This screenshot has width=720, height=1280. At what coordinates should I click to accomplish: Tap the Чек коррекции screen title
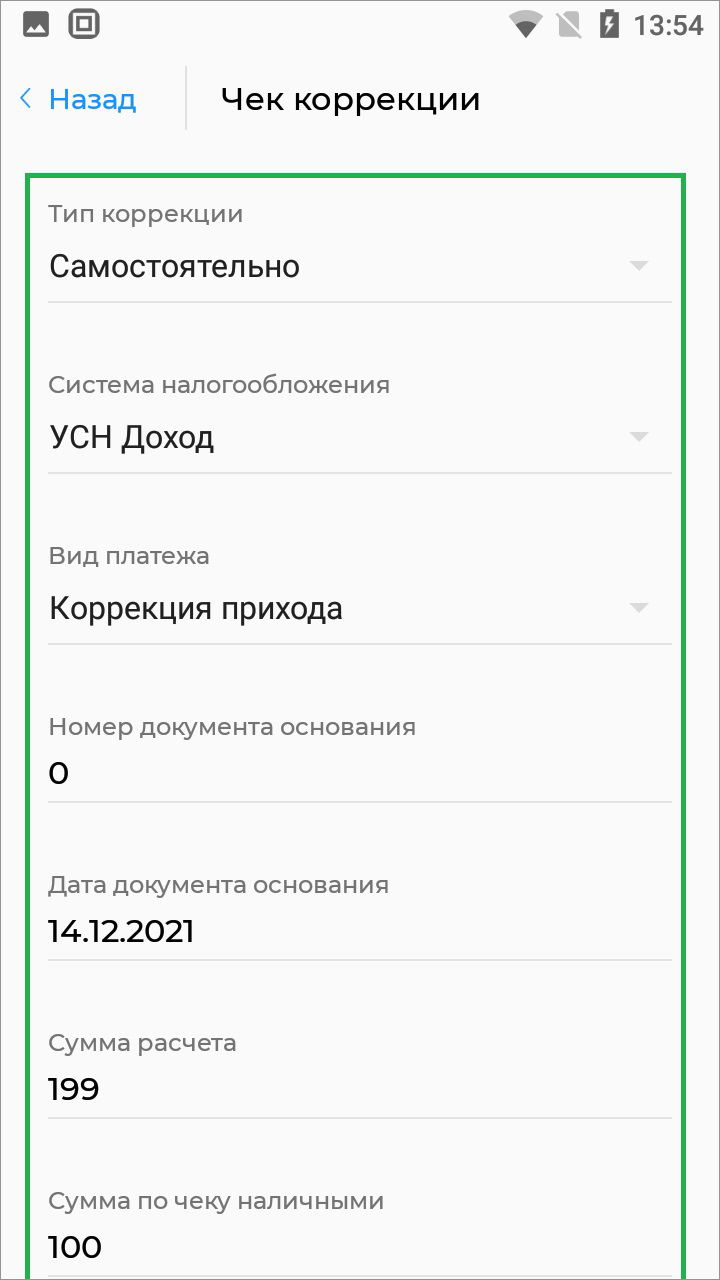coord(349,98)
